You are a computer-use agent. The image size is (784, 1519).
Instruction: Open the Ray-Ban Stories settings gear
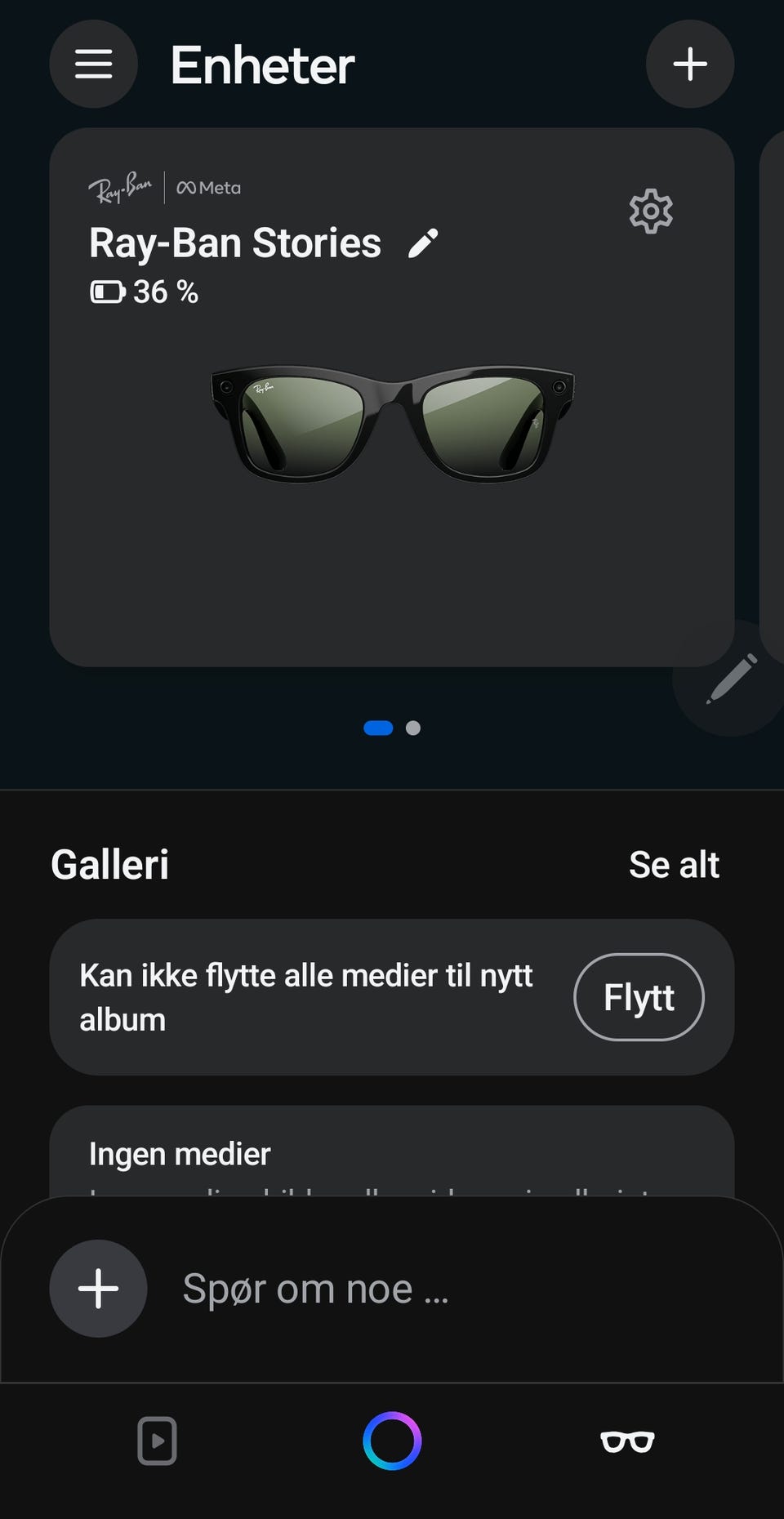651,211
